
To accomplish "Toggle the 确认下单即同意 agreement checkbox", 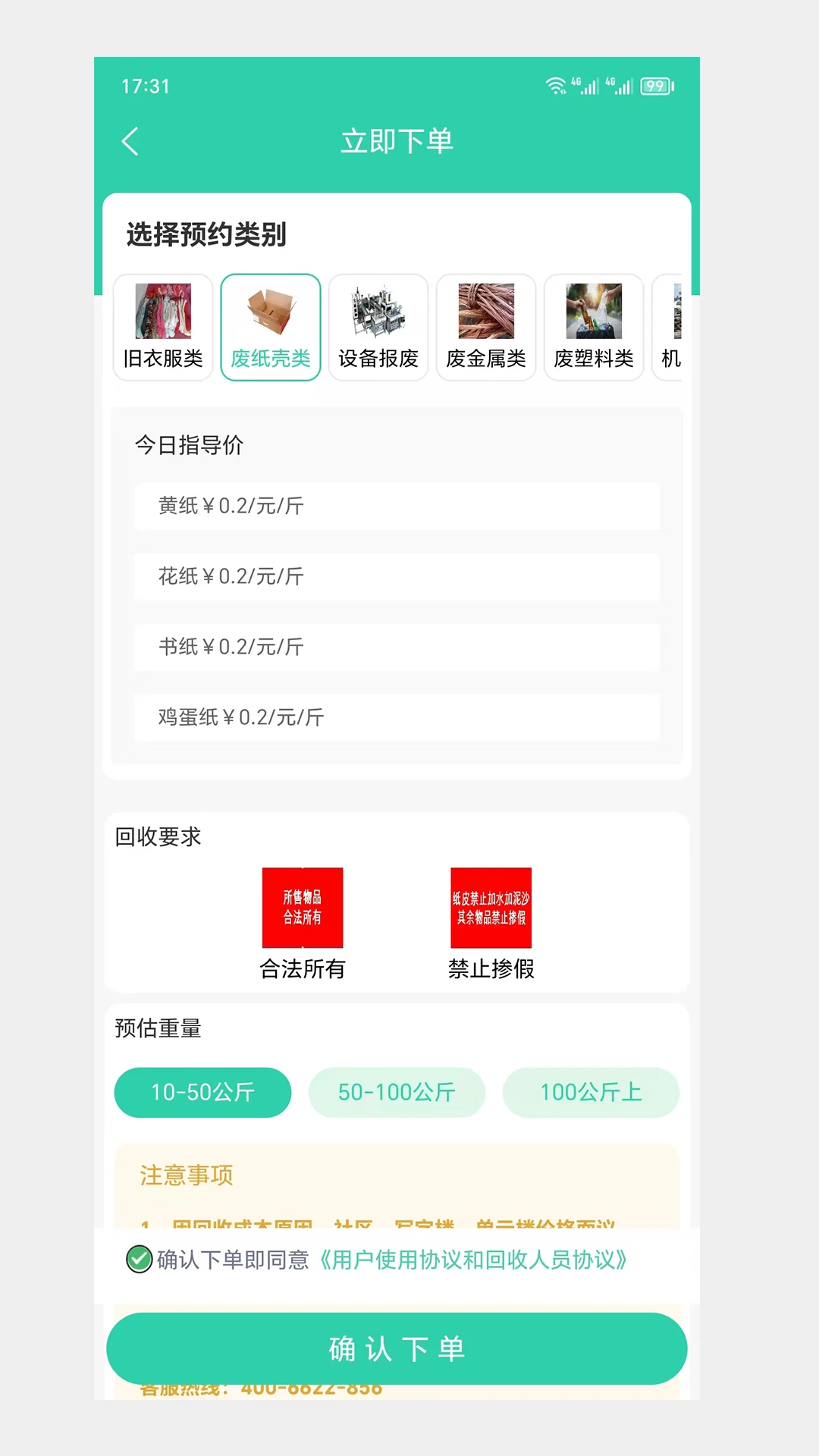I will click(137, 1257).
